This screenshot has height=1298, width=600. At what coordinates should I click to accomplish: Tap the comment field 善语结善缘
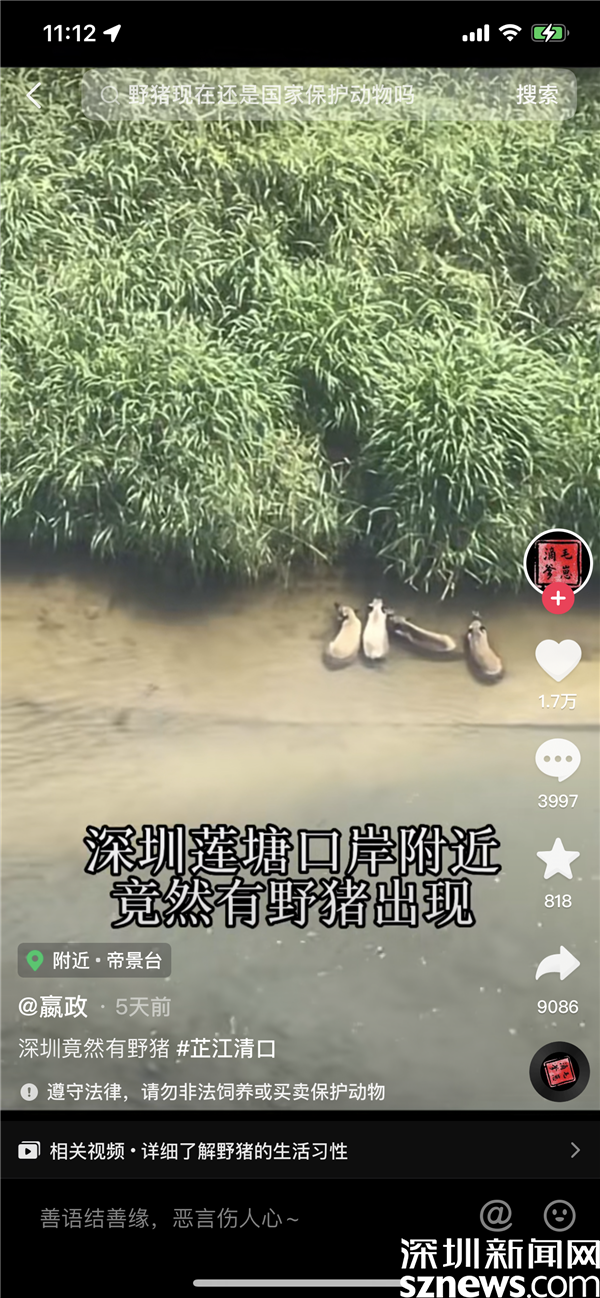pos(170,1218)
